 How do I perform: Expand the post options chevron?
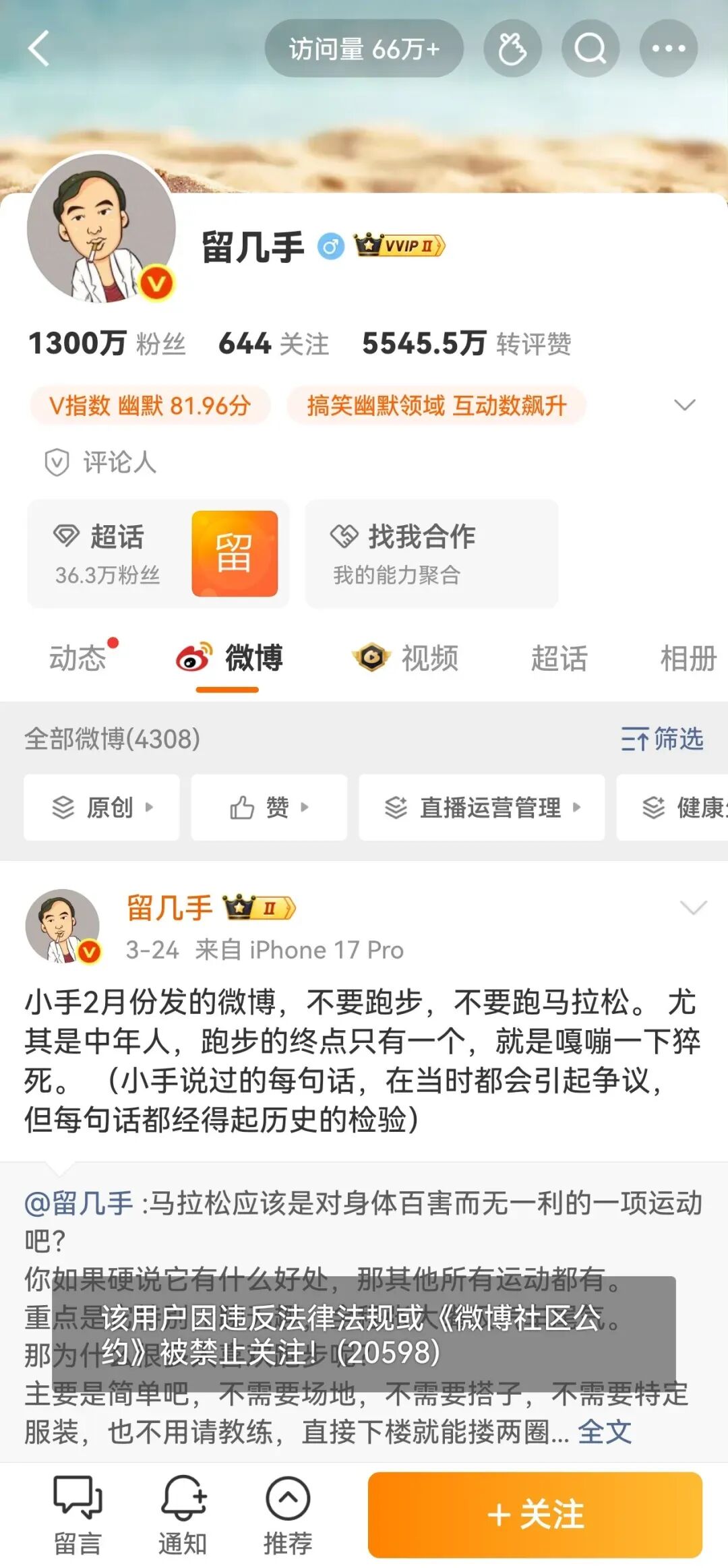coord(693,907)
